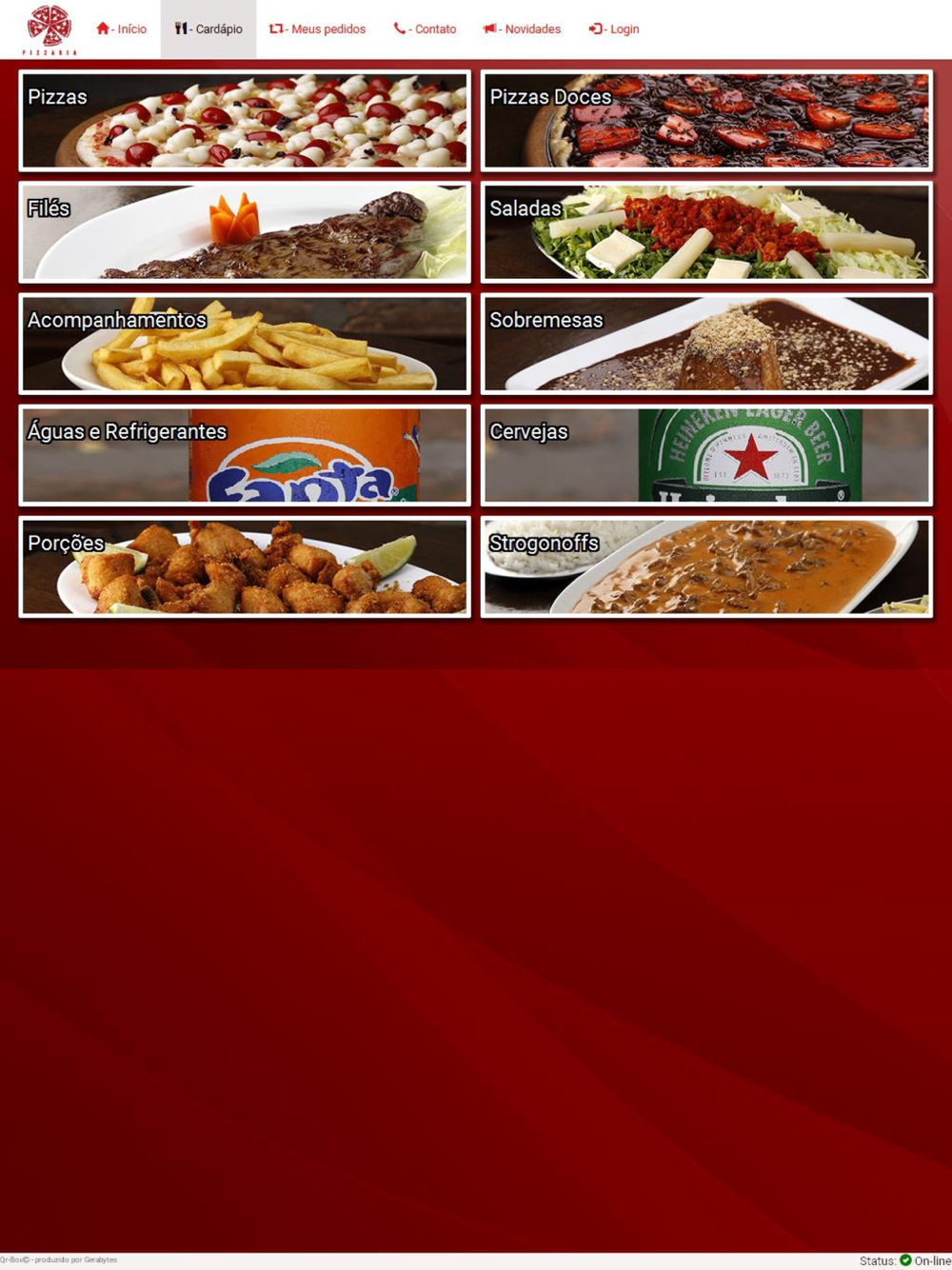
Task: Open the Cervejas category
Action: click(x=706, y=455)
